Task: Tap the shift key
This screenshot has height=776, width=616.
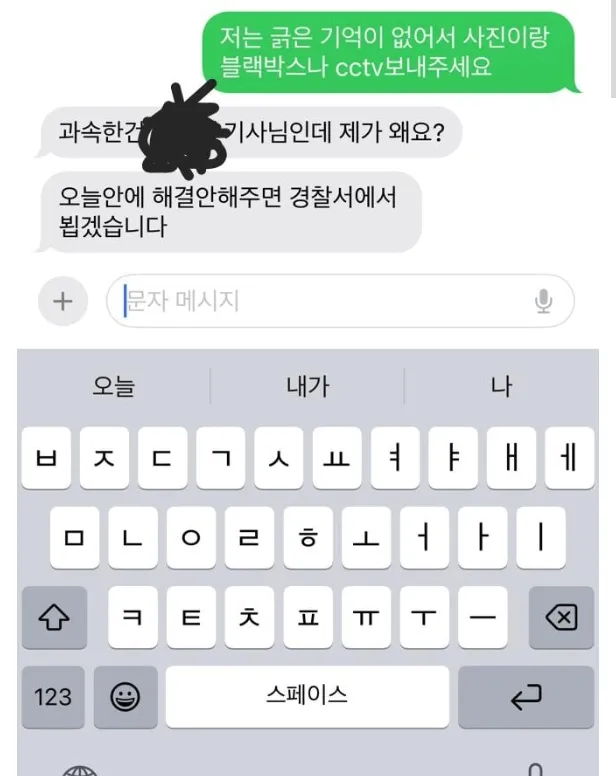Action: [54, 618]
